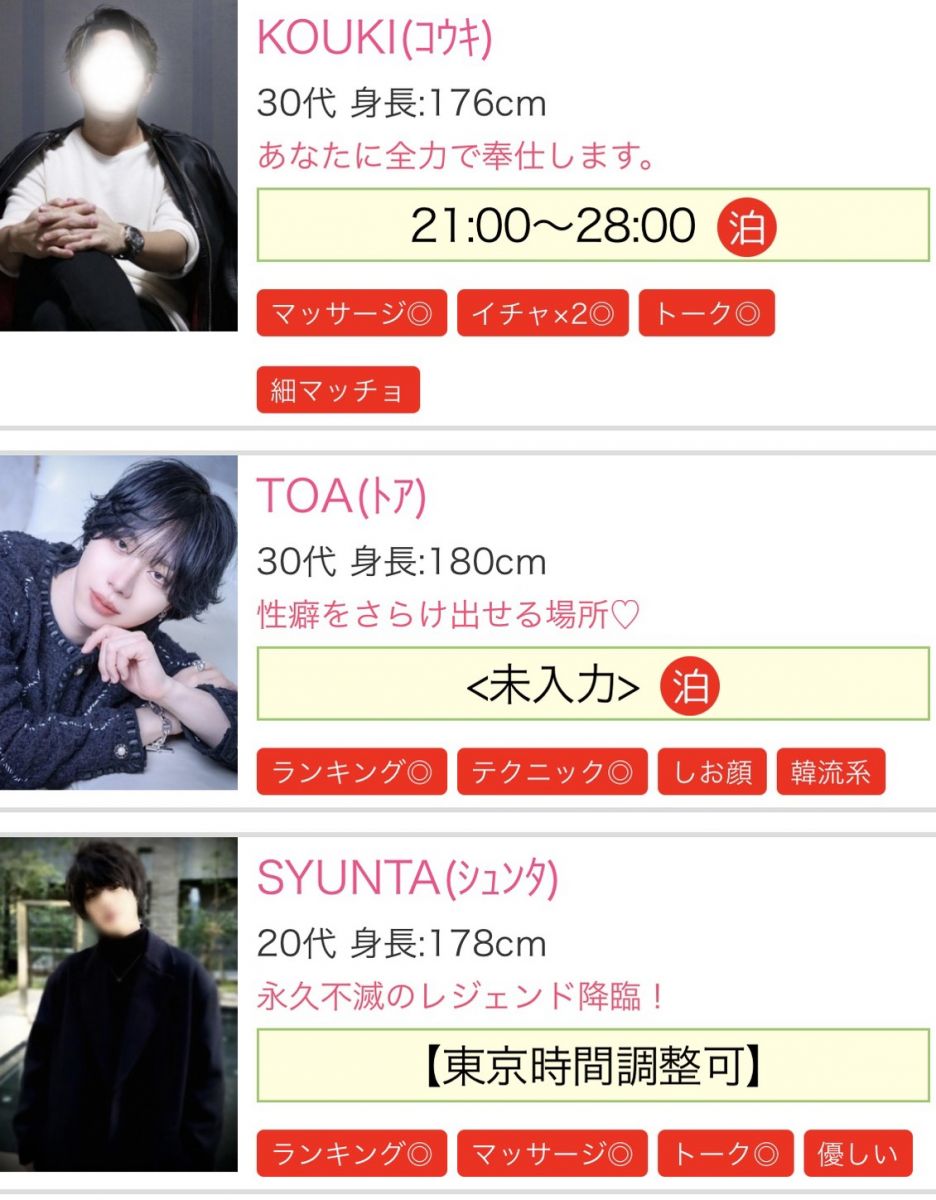This screenshot has height=1200, width=936.
Task: Tap SYUNTA's 【東京時間調整可】 schedule box
Action: click(592, 1066)
